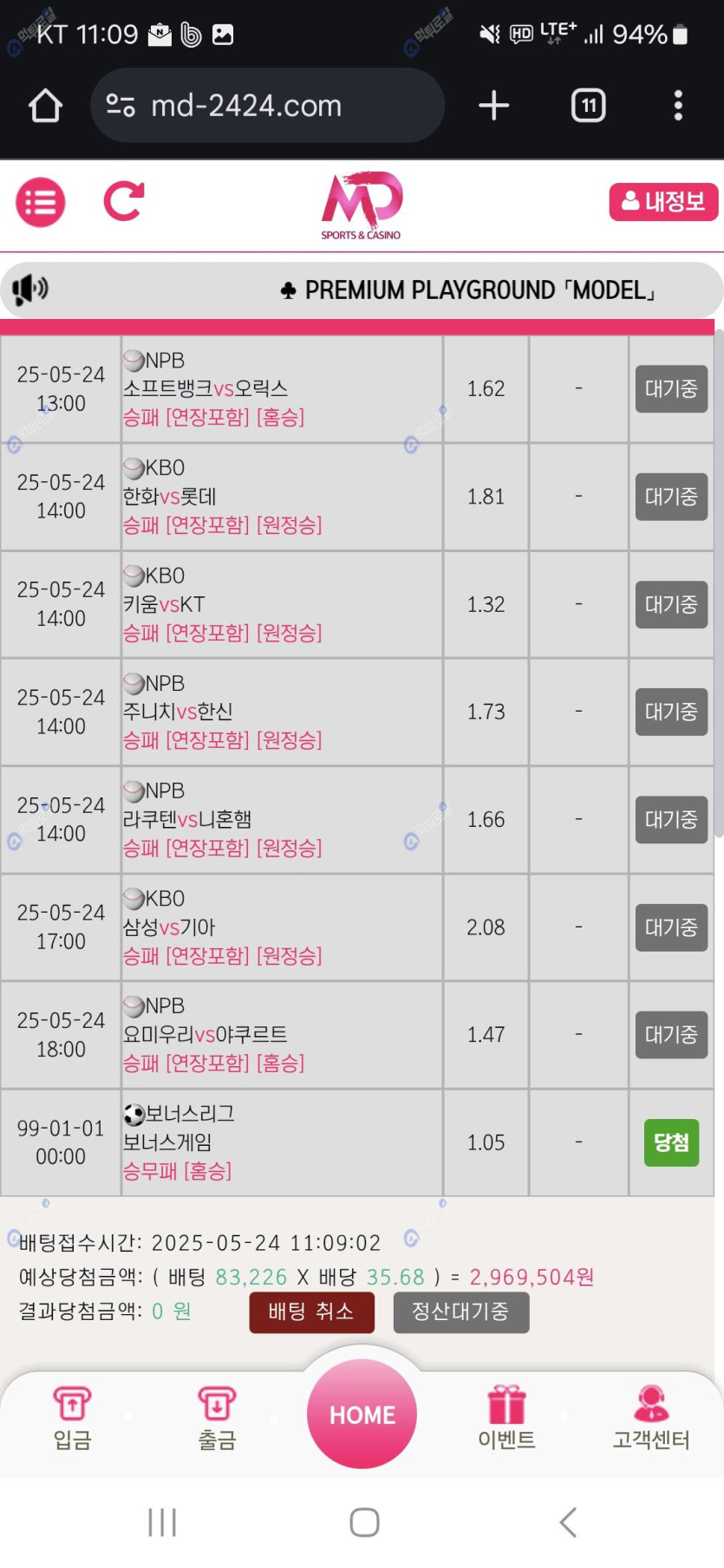
Task: Tap the 배팅 취소 button
Action: 312,1312
